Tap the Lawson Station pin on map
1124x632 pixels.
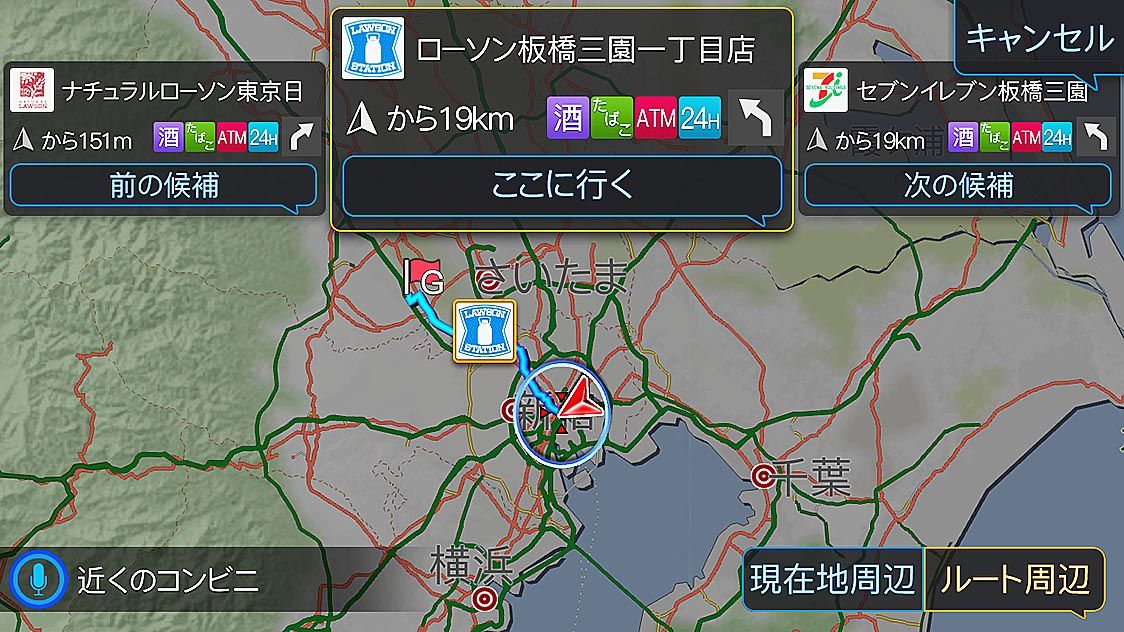click(485, 330)
